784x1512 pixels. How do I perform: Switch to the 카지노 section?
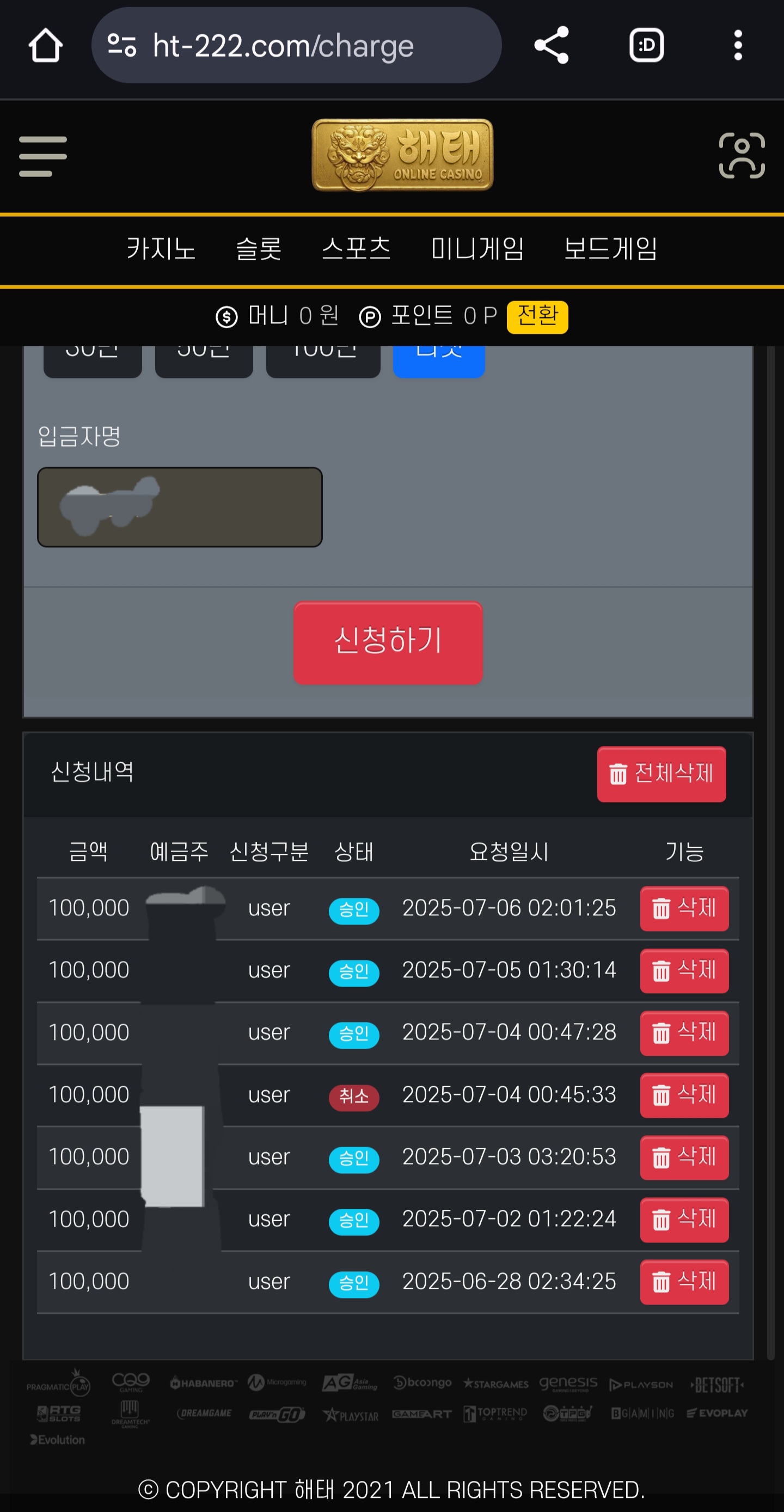[x=161, y=248]
